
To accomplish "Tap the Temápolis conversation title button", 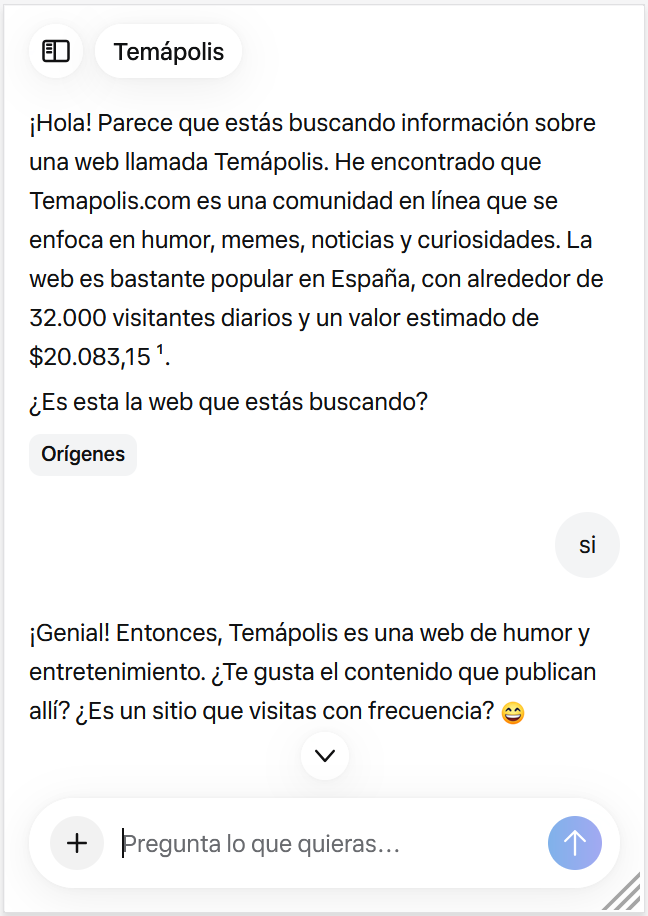I will click(168, 52).
